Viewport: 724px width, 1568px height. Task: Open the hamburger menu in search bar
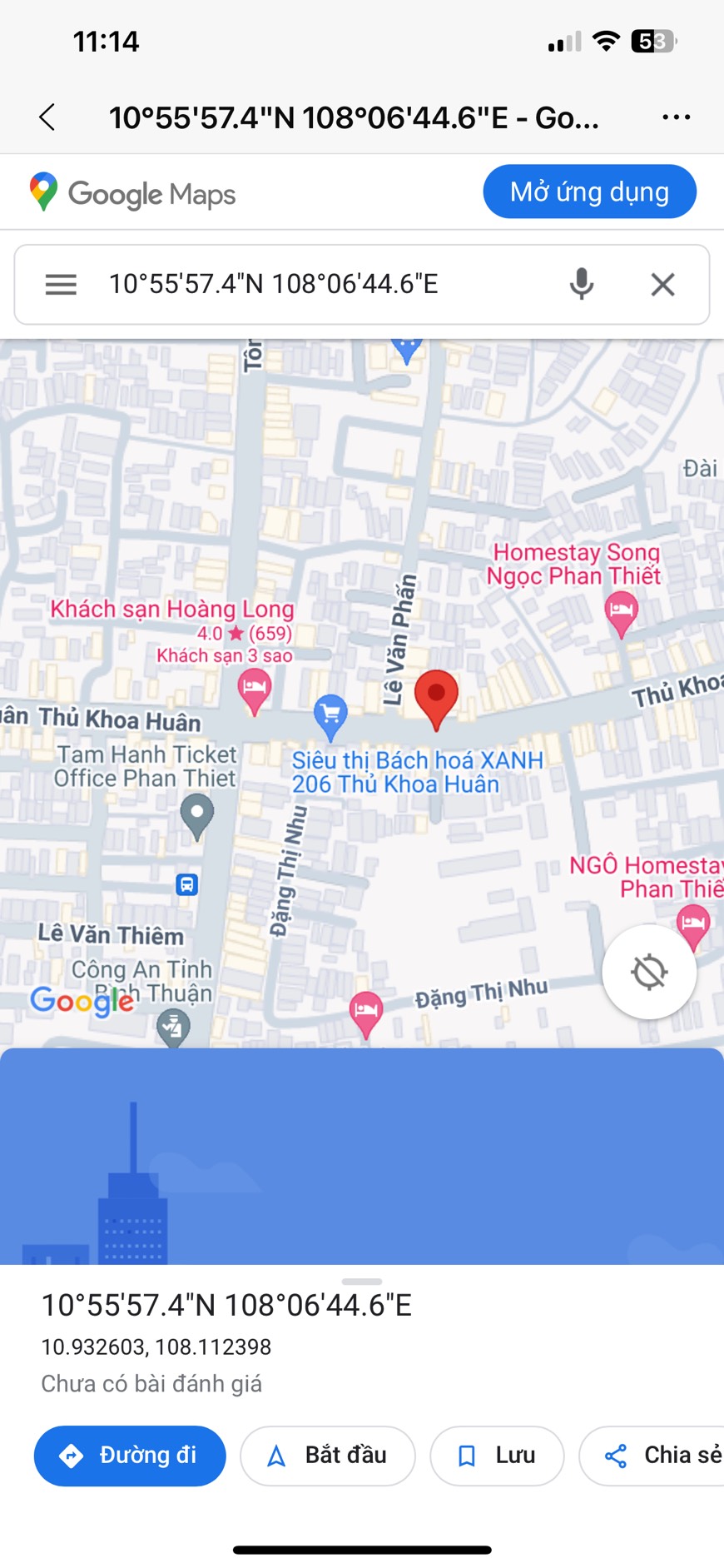pos(61,285)
